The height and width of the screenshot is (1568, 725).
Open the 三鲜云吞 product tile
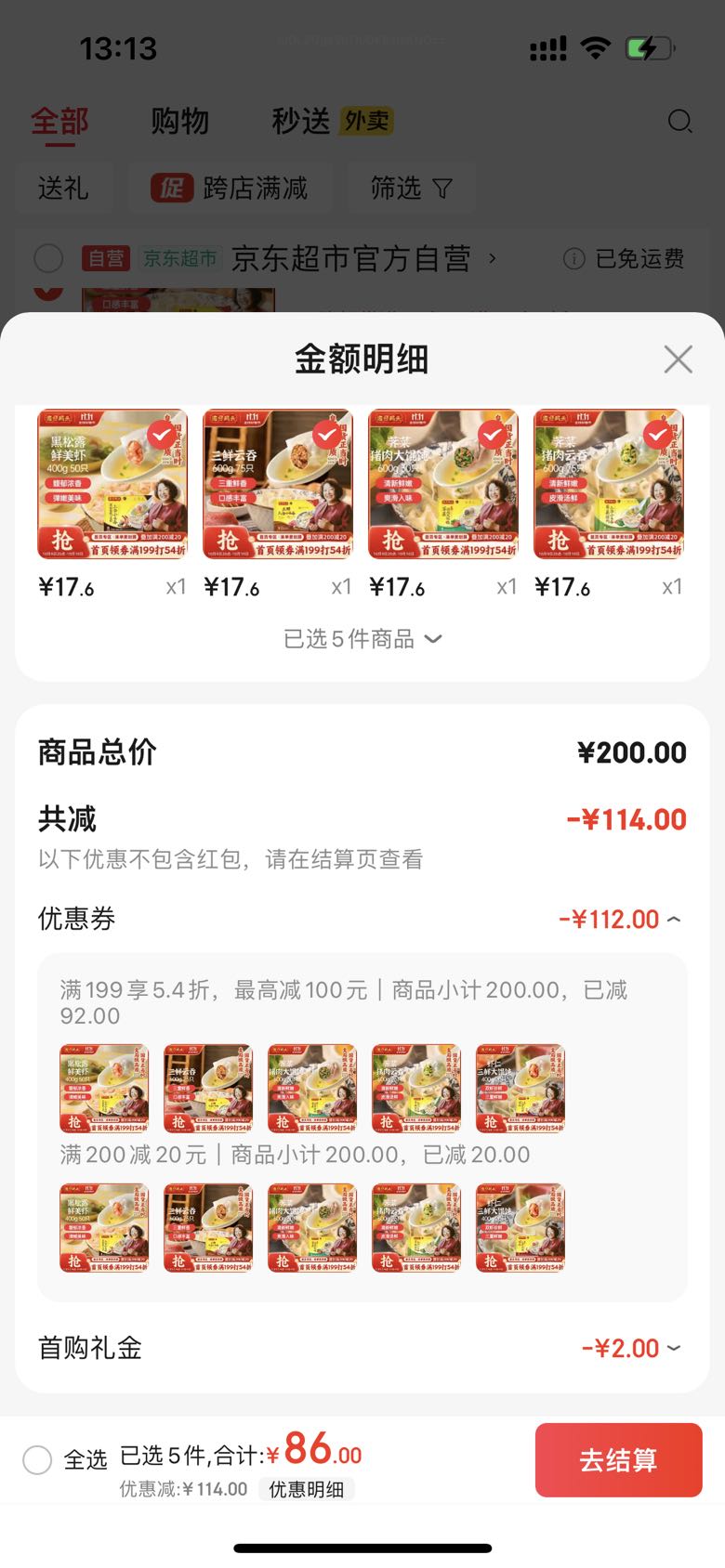(x=278, y=484)
